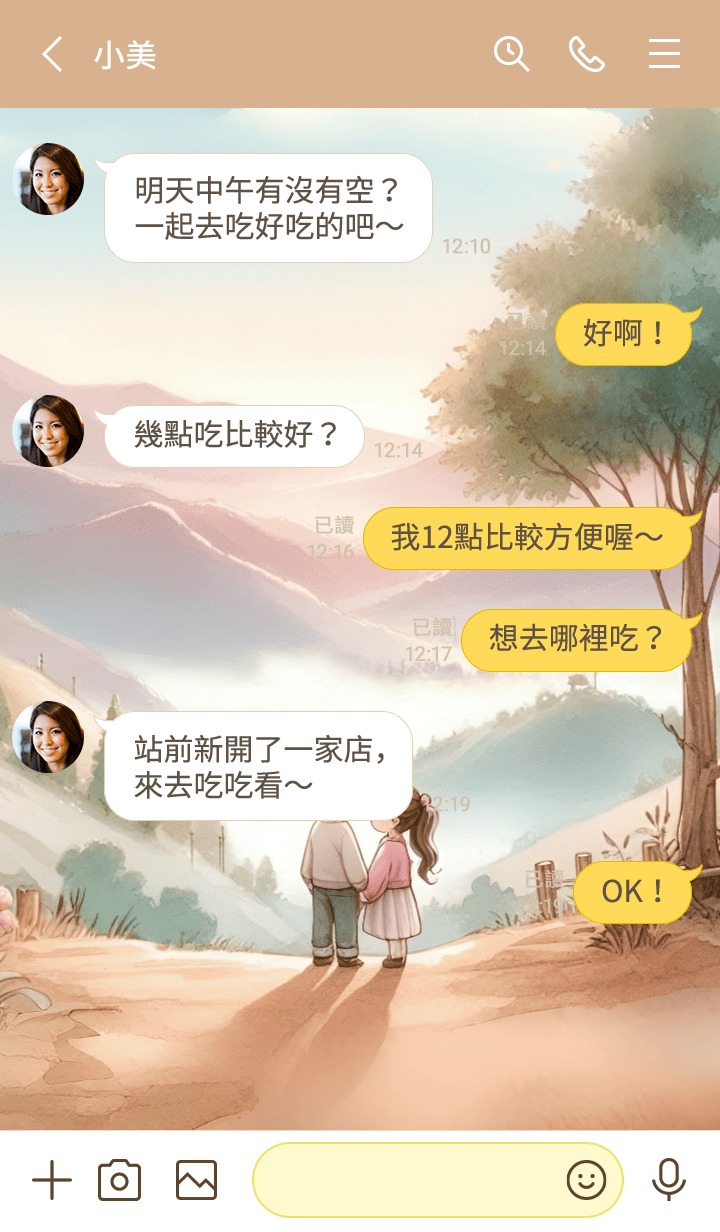This screenshot has width=720, height=1232.
Task: Open the photo gallery picker
Action: coord(196,1181)
